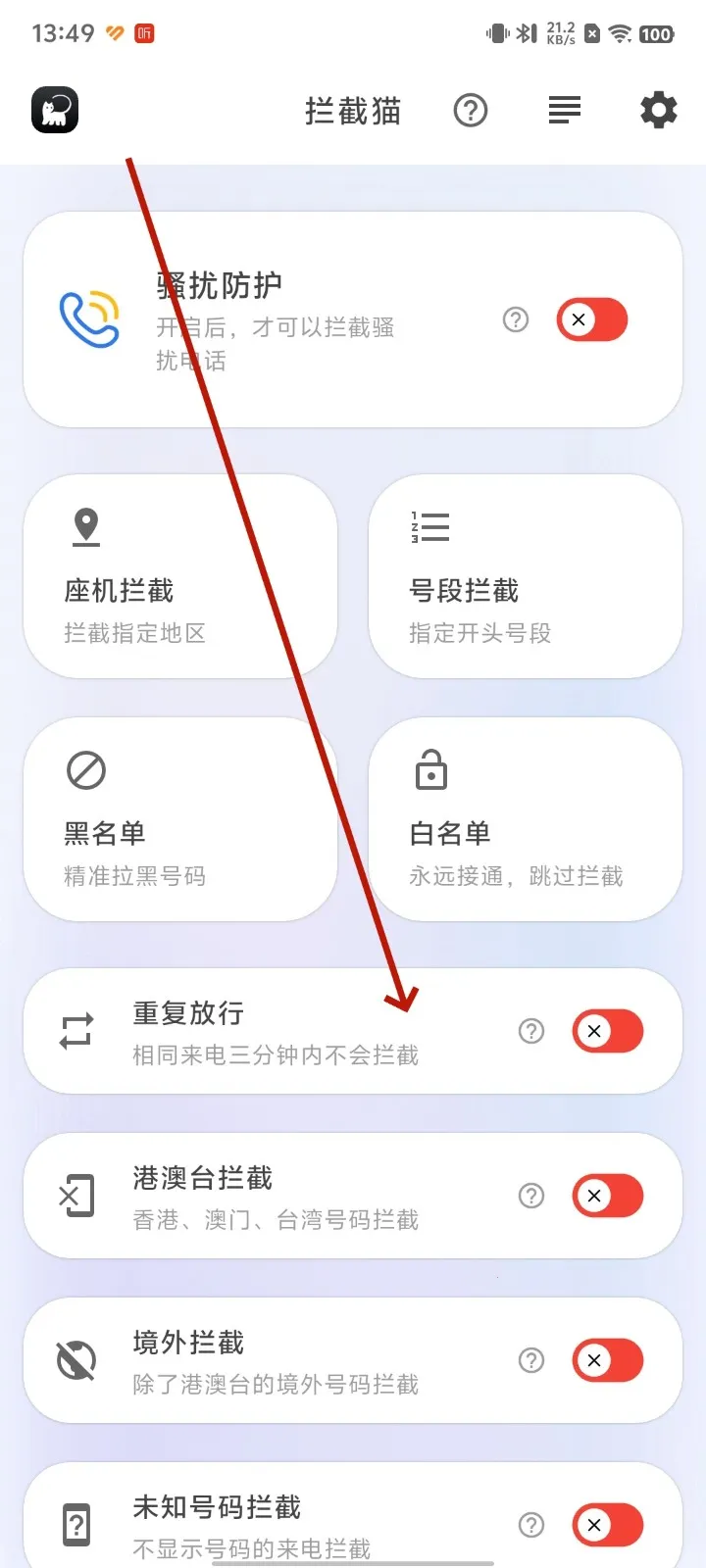
Task: Turn on the 重复放行 toggle
Action: [x=607, y=1031]
